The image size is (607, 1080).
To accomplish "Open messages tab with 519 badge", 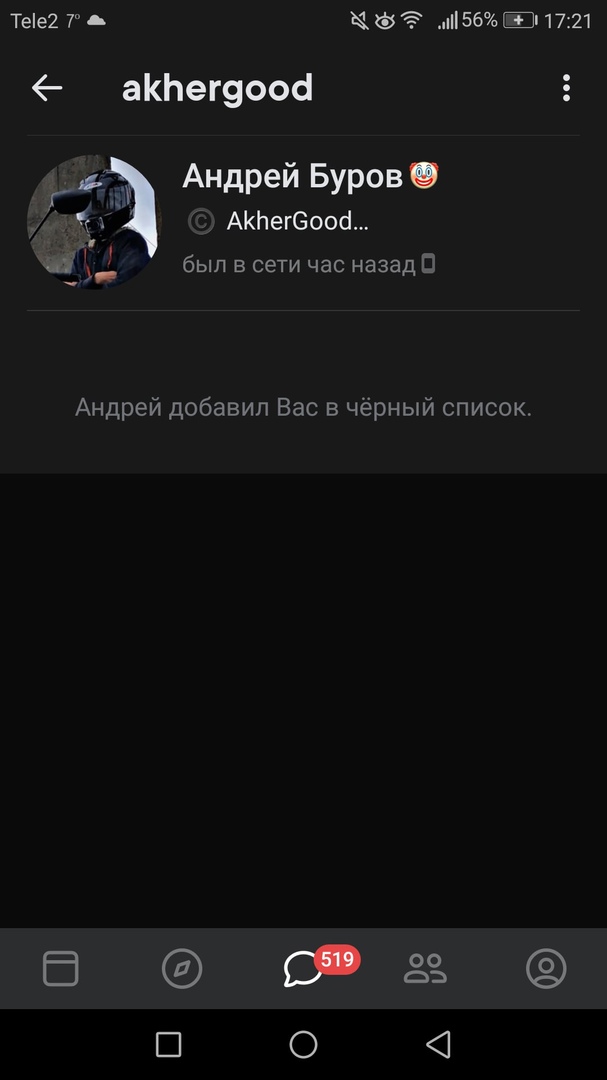I will tap(303, 968).
